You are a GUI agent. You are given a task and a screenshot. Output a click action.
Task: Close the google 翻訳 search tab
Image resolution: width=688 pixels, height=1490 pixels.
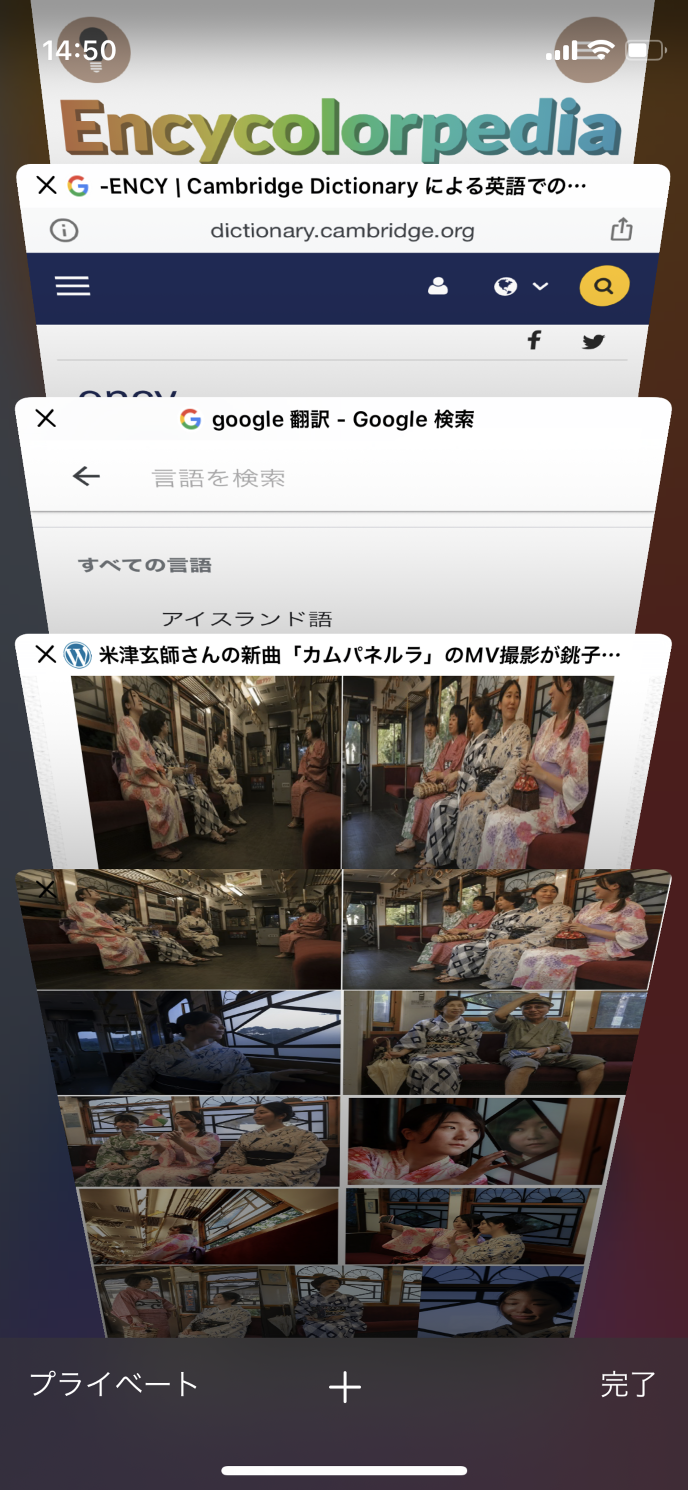click(46, 418)
